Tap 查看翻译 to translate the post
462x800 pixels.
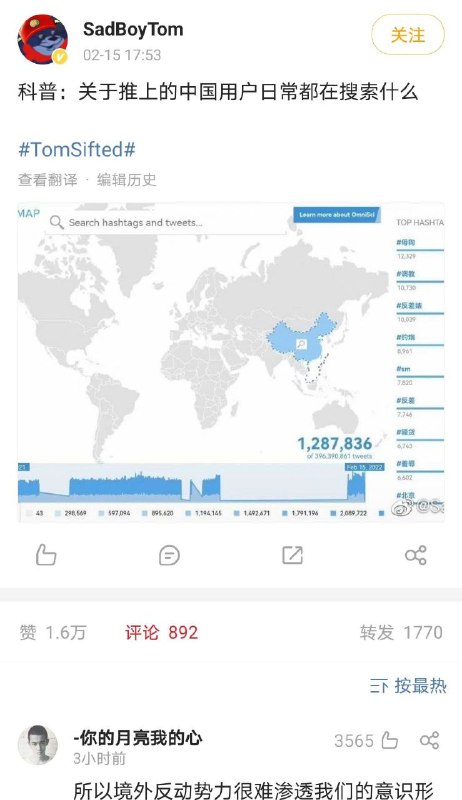[x=48, y=180]
